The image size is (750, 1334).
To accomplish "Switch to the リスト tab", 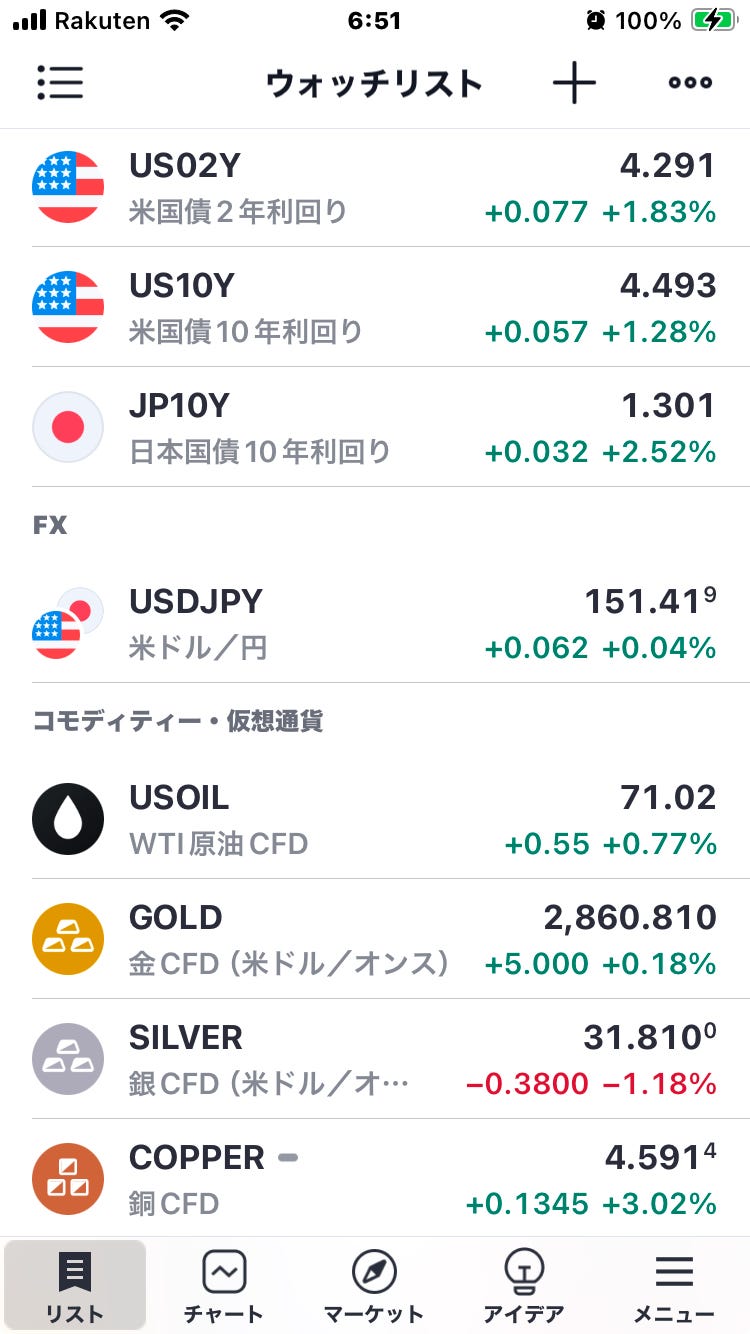I will 75,1287.
